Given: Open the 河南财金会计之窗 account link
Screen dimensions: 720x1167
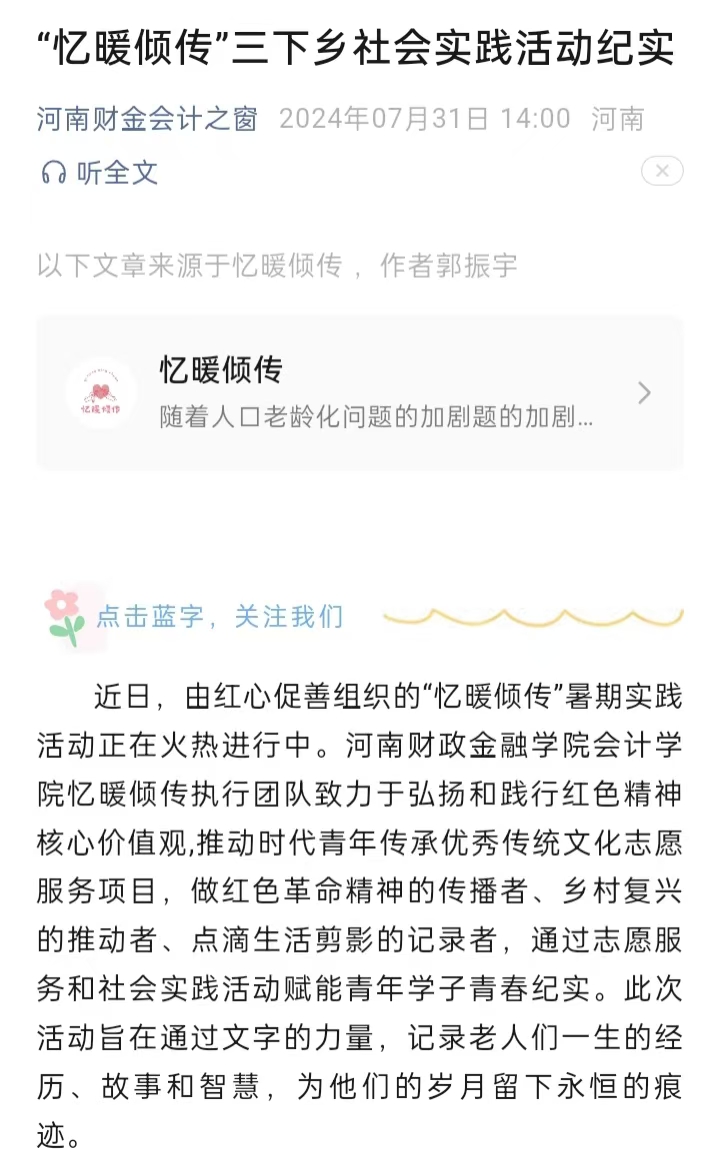Looking at the screenshot, I should [x=147, y=119].
